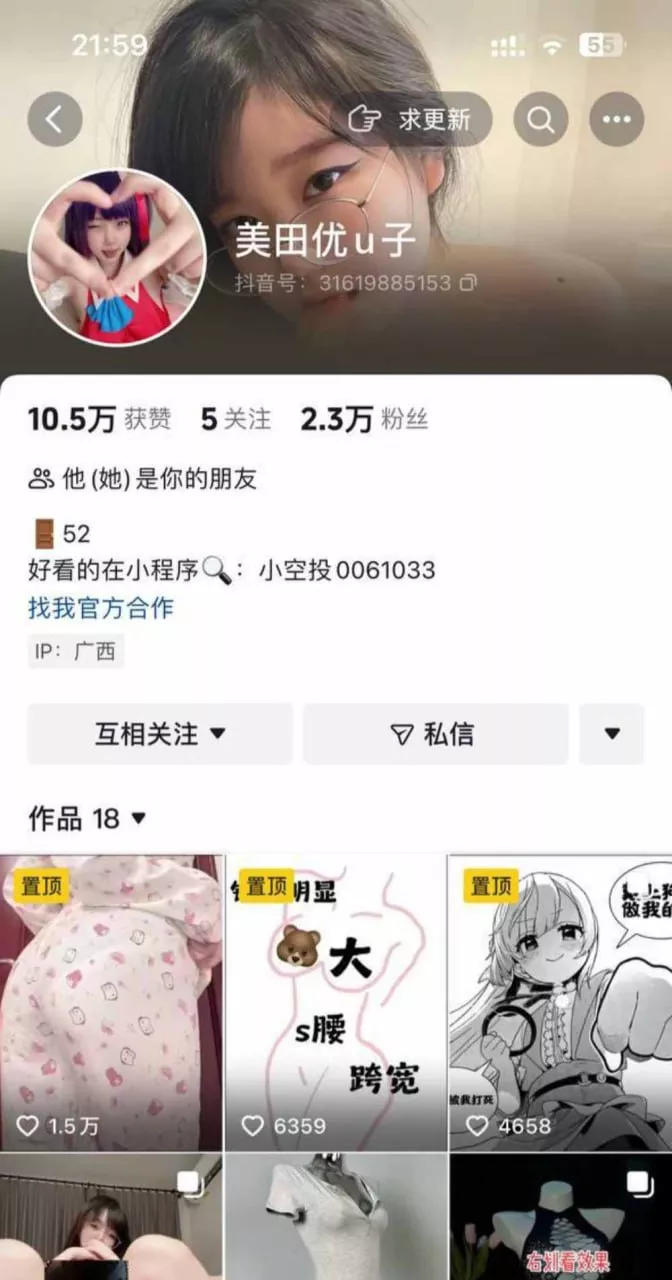
Task: Expand the arrow button beside 私信
Action: click(x=612, y=734)
